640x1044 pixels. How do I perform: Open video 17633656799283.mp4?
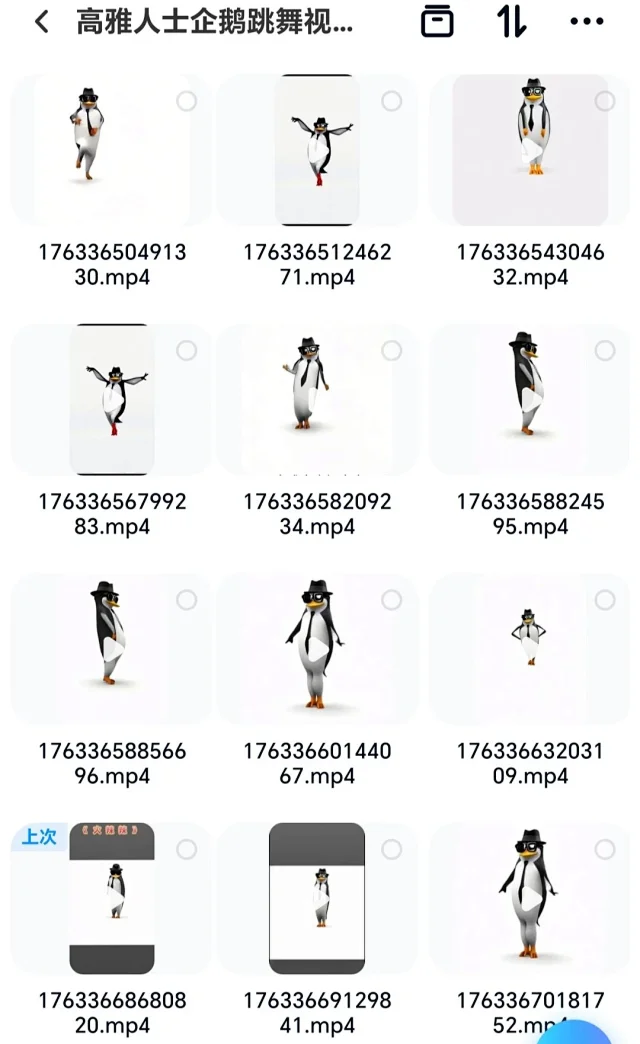[x=110, y=400]
